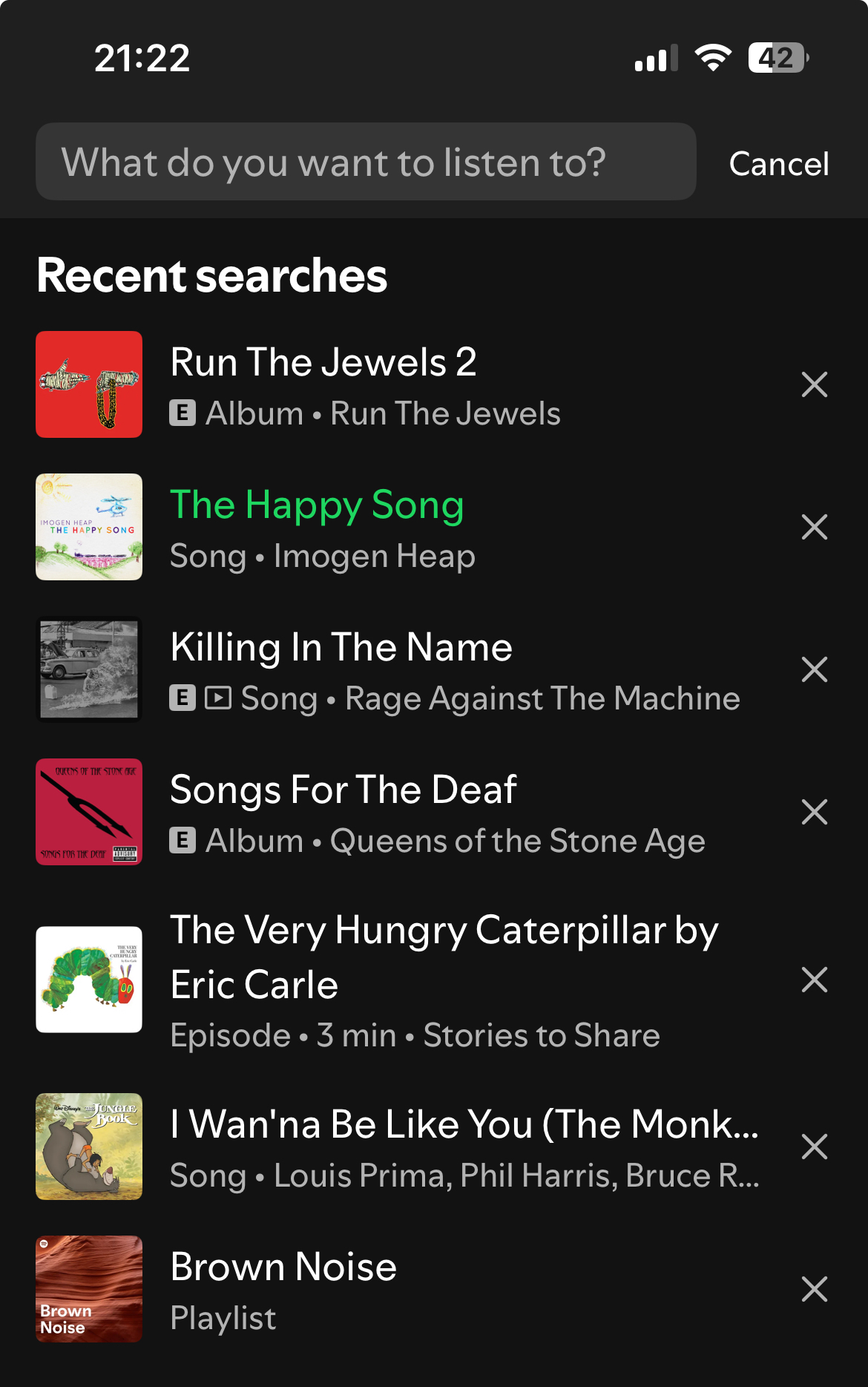Remove Brown Noise from recent searches

pos(814,1289)
